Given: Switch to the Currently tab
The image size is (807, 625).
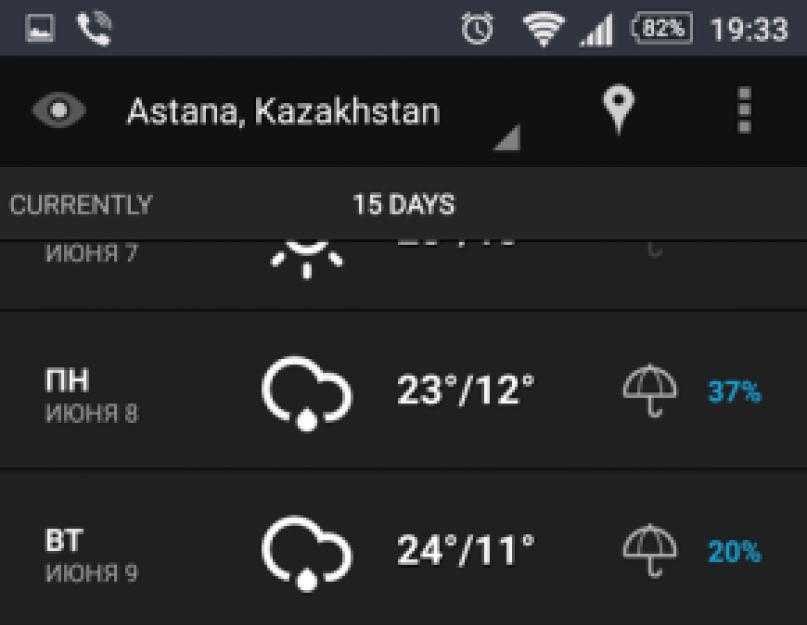Looking at the screenshot, I should [x=81, y=206].
